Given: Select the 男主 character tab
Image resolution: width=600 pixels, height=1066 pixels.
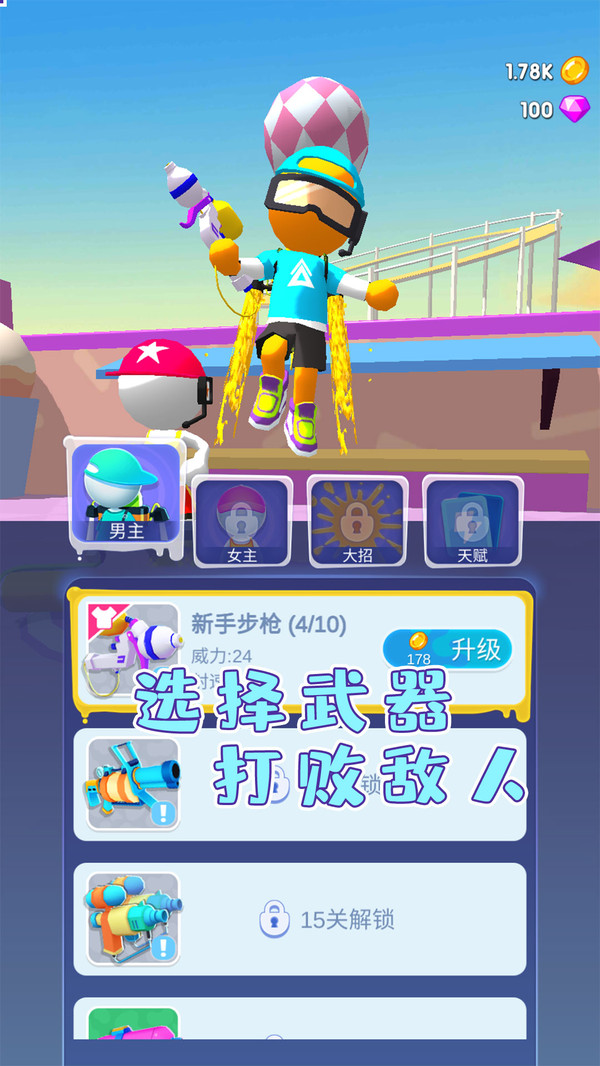Looking at the screenshot, I should click(x=126, y=495).
